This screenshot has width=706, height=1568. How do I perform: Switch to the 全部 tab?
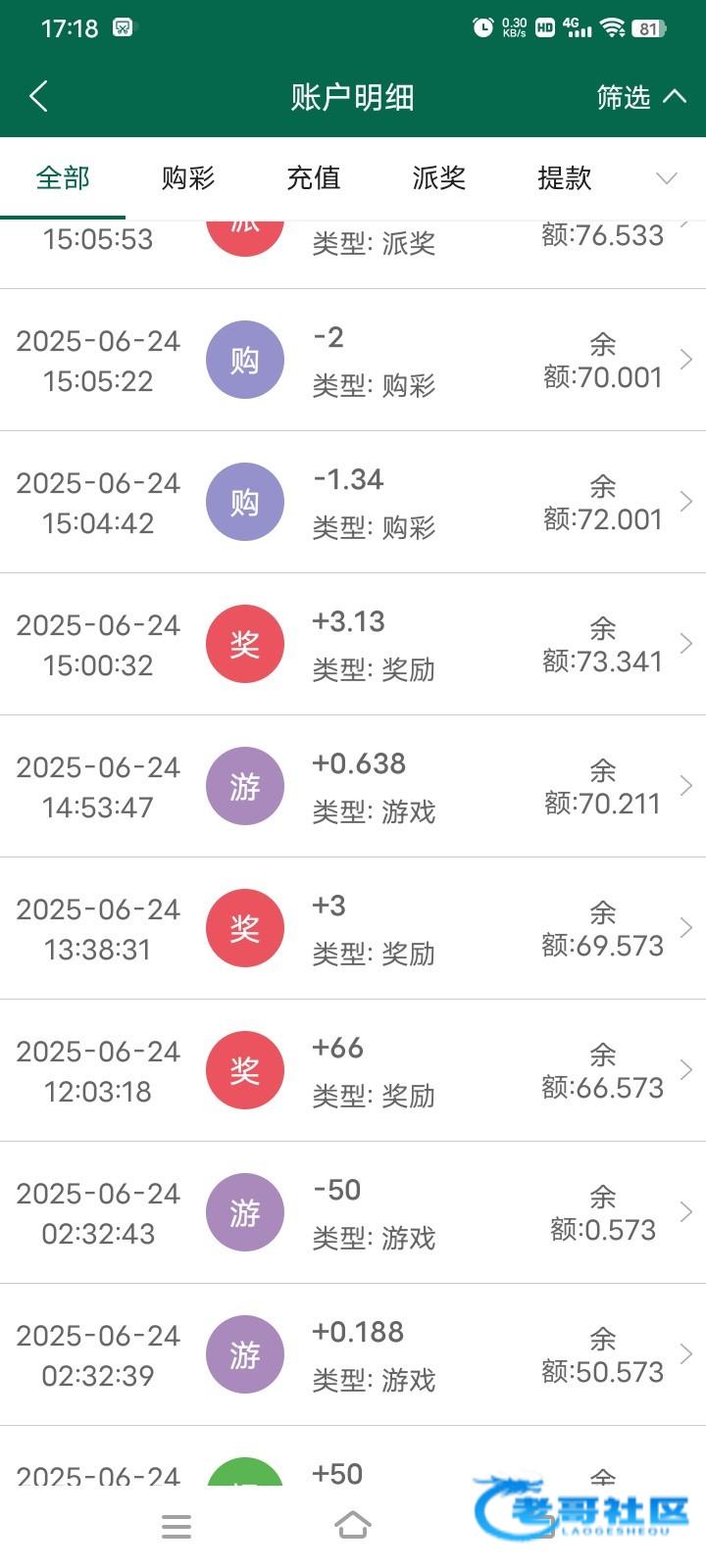tap(63, 177)
